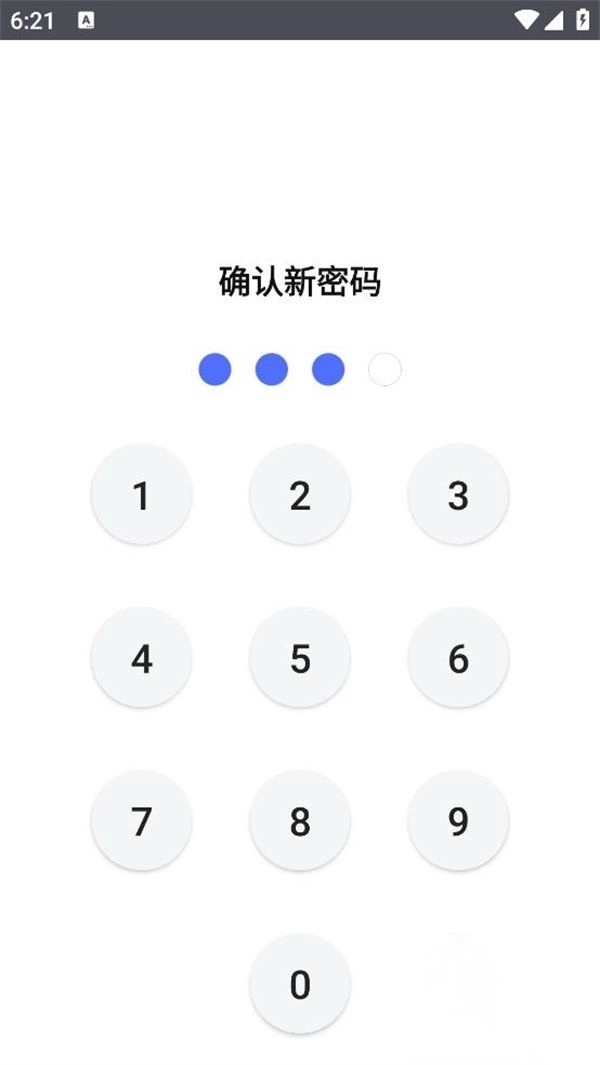Hit the 7 key

click(141, 821)
